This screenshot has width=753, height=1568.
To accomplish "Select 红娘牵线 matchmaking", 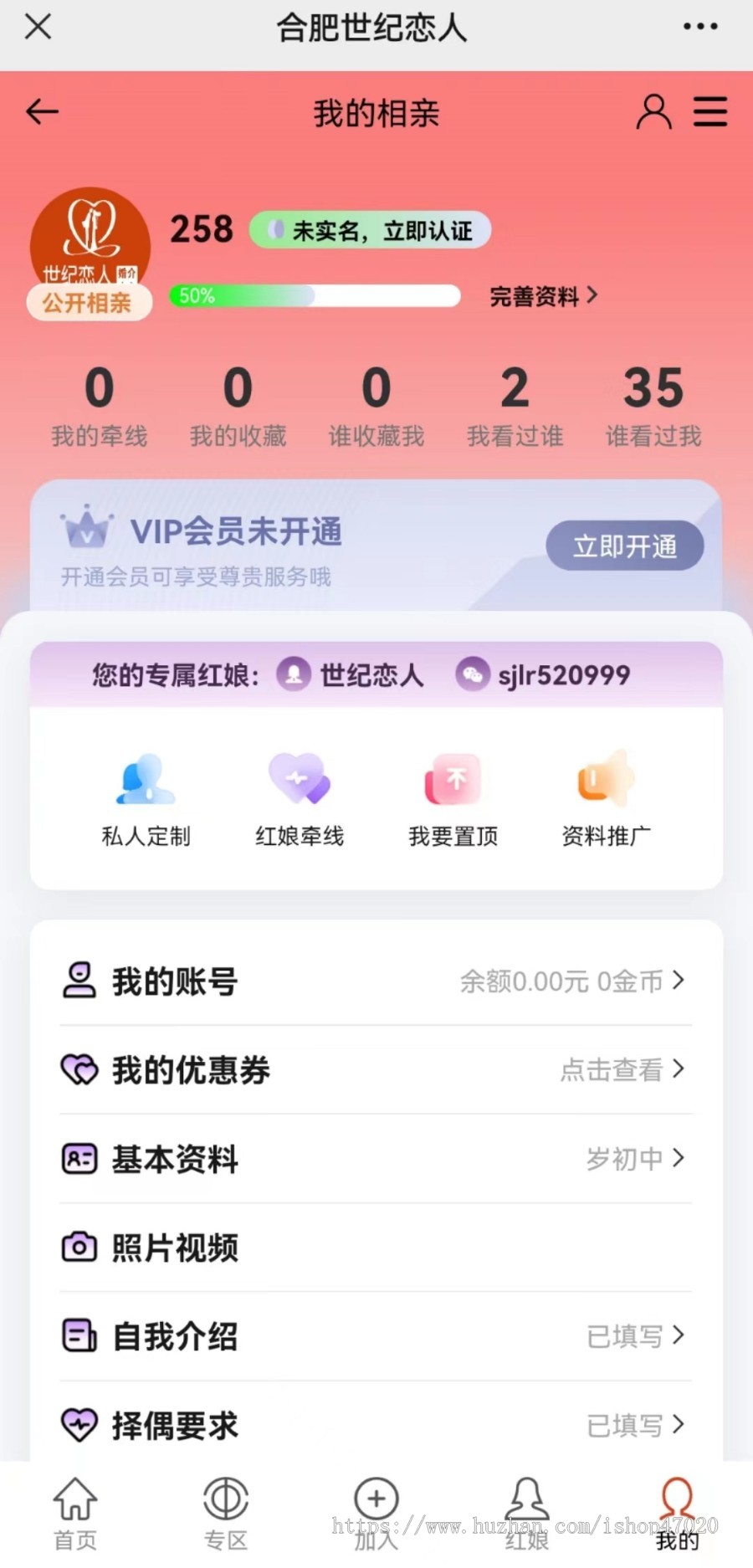I will (x=300, y=800).
